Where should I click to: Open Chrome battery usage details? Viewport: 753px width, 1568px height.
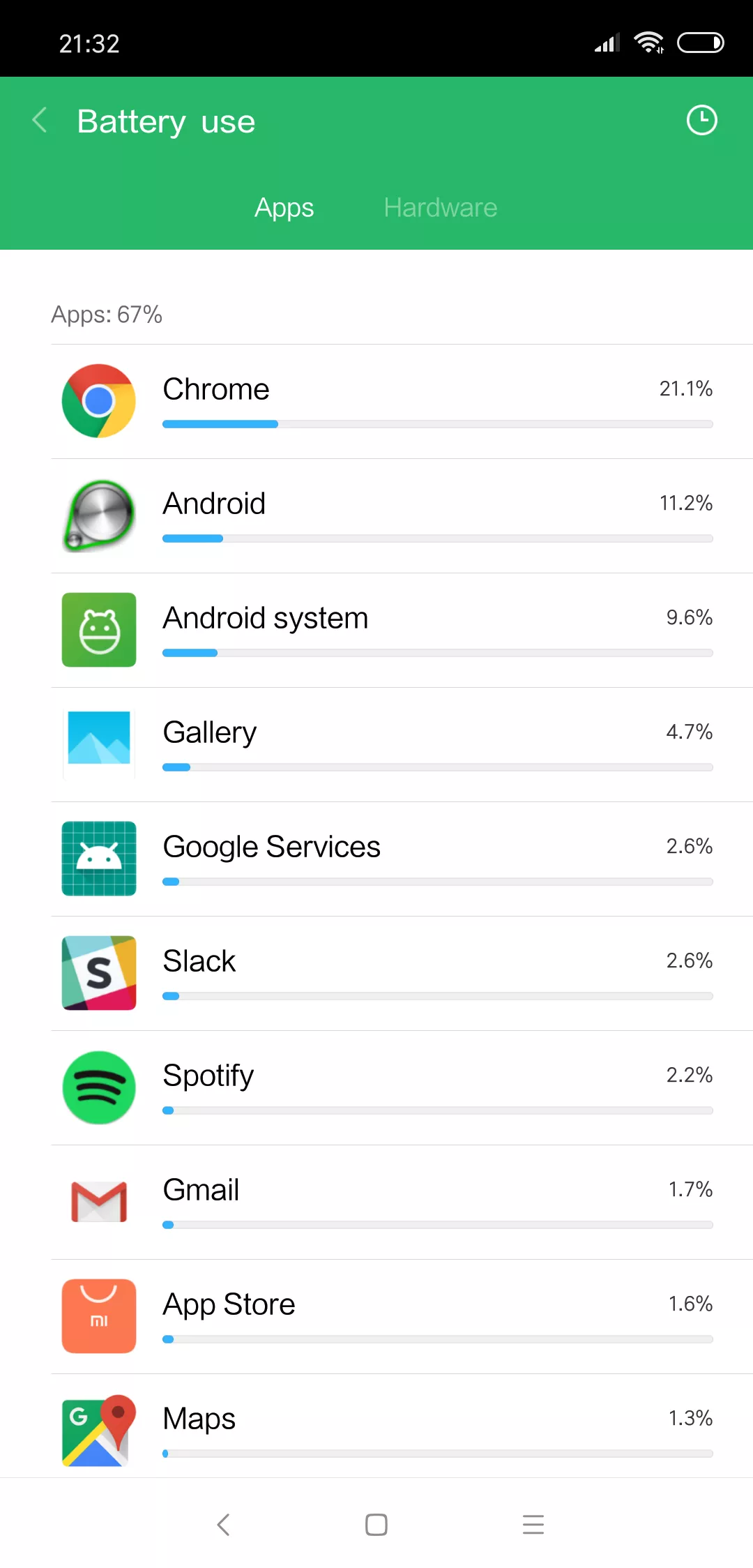[x=402, y=402]
